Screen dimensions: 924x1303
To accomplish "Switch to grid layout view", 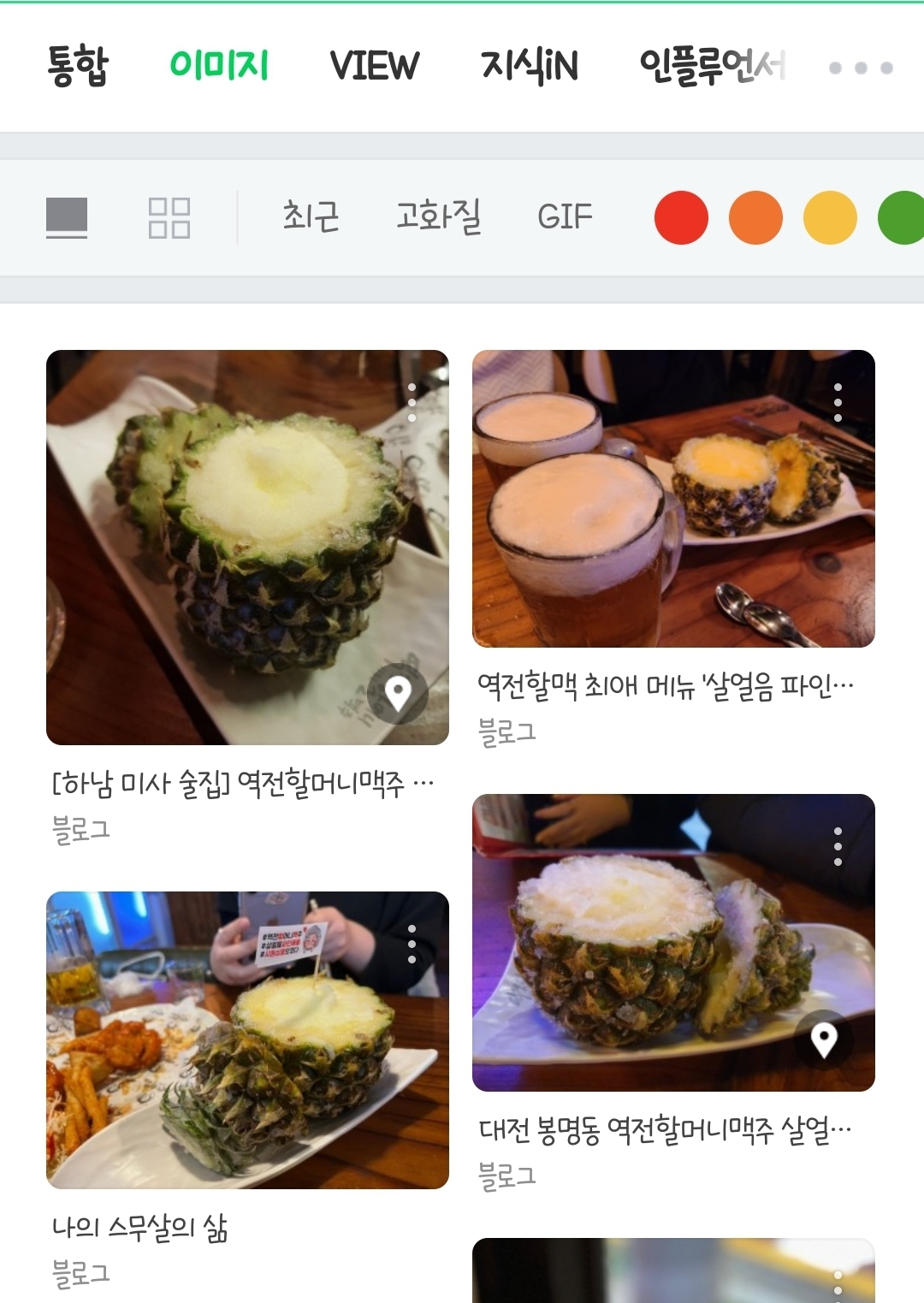I will [169, 217].
